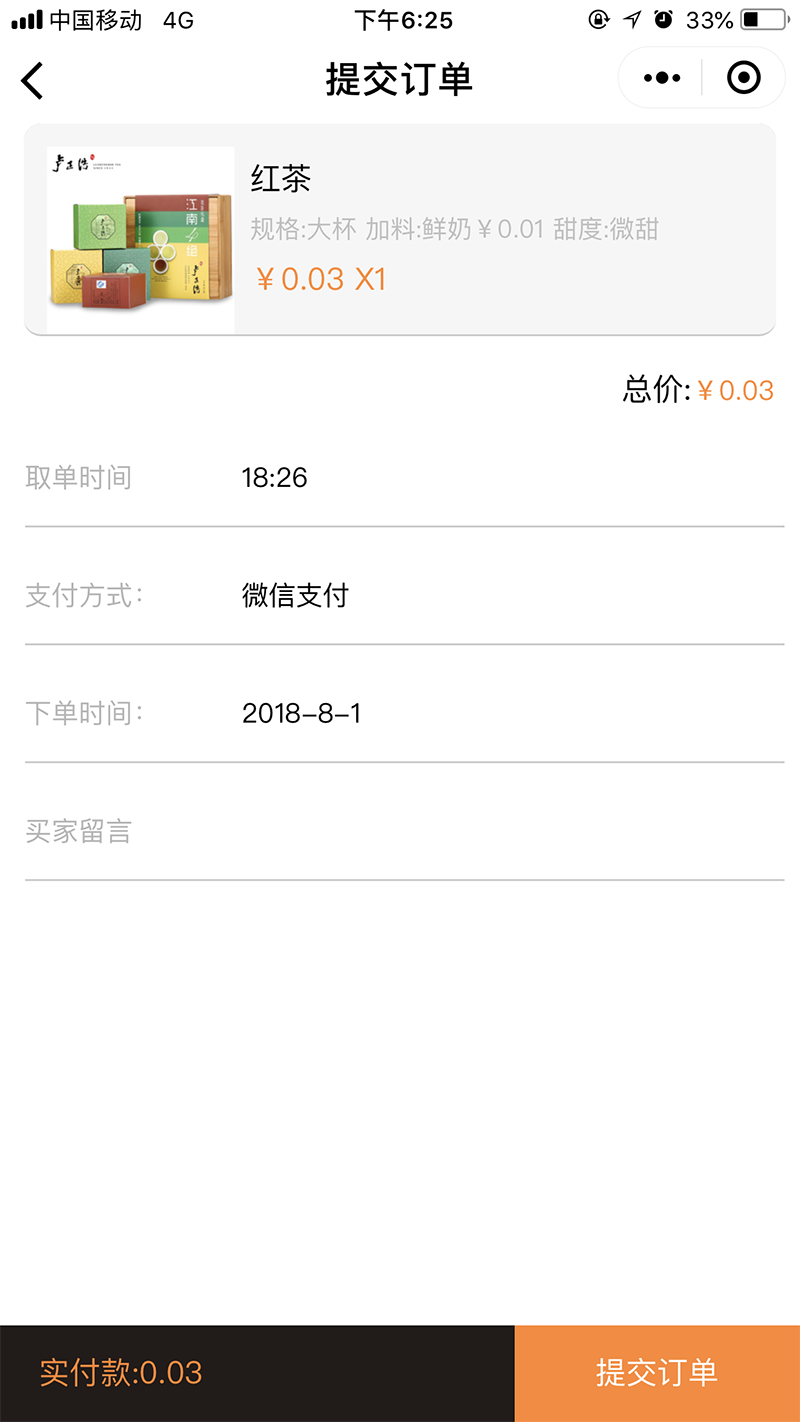Open the 支付方式 payment method selector

(x=294, y=595)
